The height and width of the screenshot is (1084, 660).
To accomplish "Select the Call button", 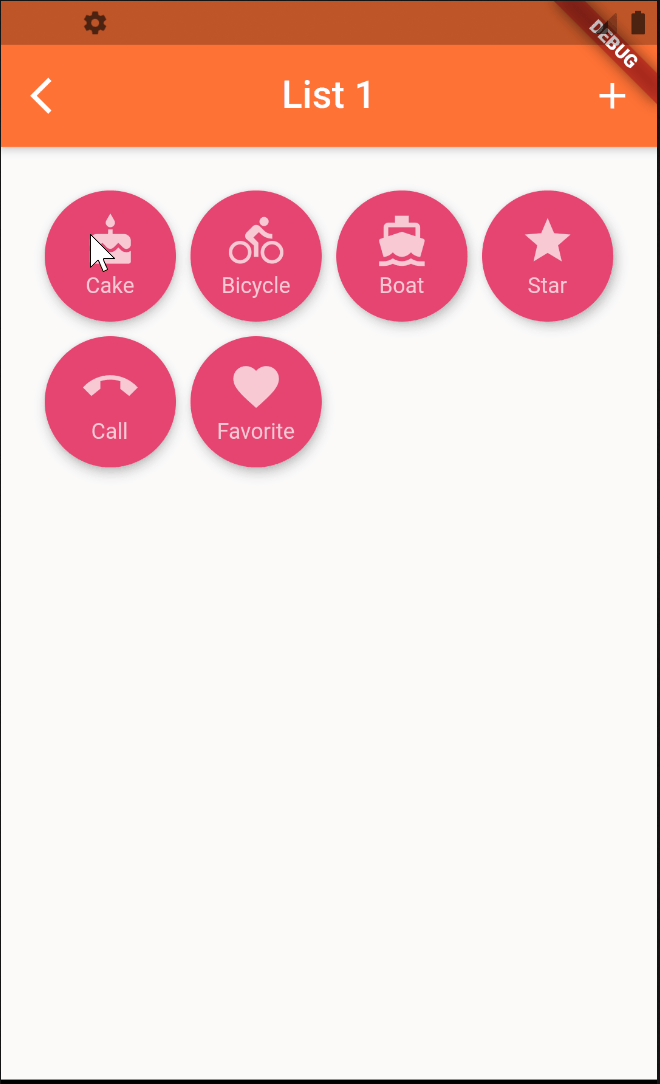I will 110,402.
